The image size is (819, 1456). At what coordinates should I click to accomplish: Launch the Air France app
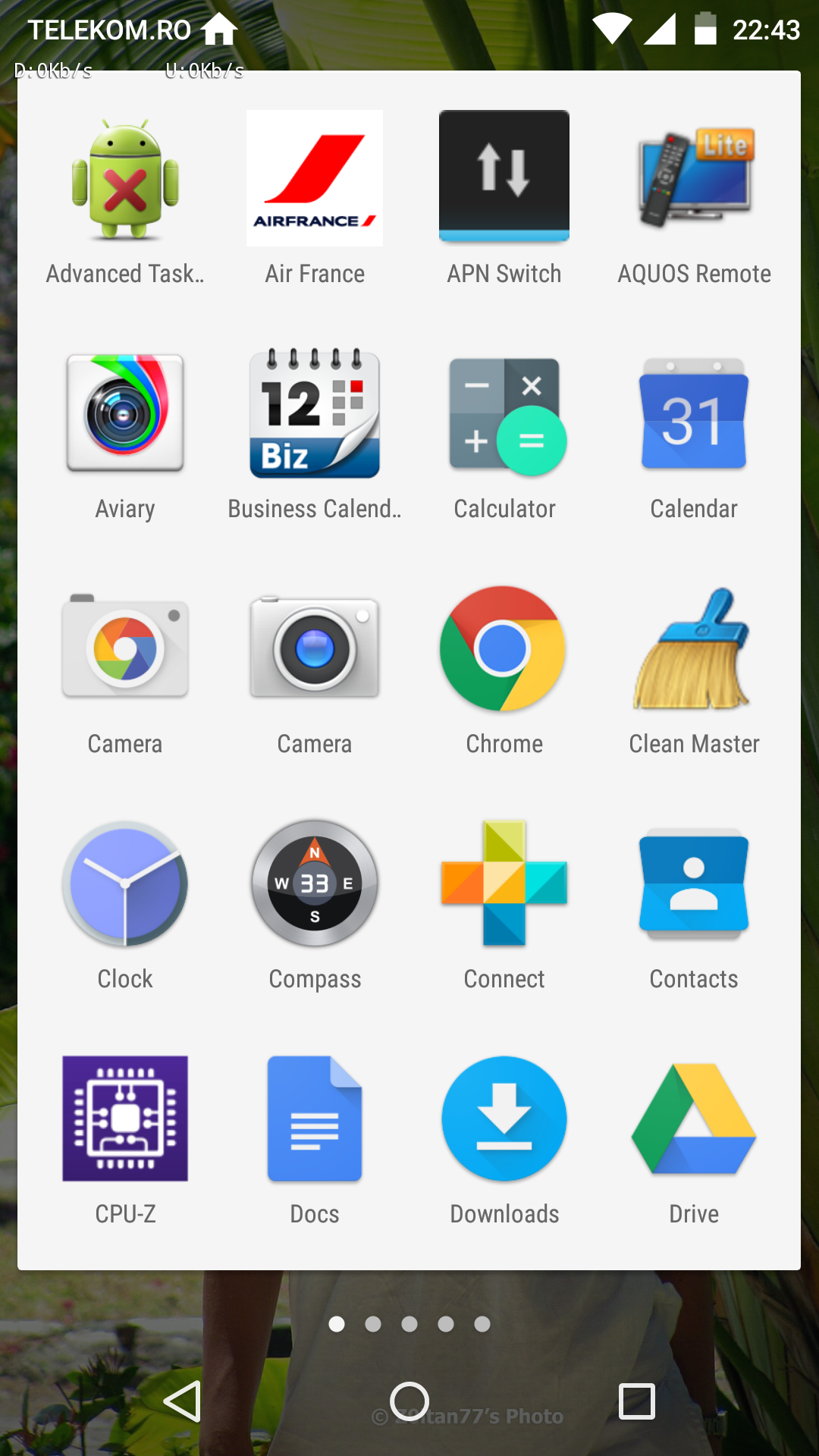click(x=315, y=180)
